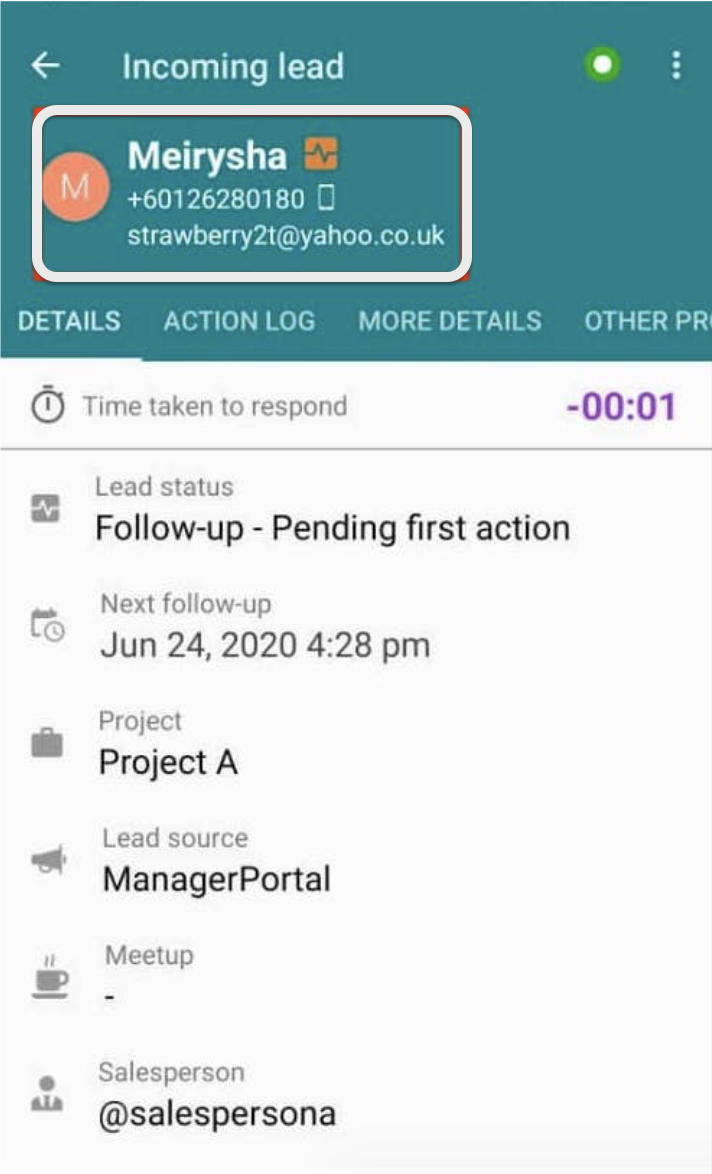Screen dimensions: 712x1174
Task: Open the Project A row
Action: (168, 746)
